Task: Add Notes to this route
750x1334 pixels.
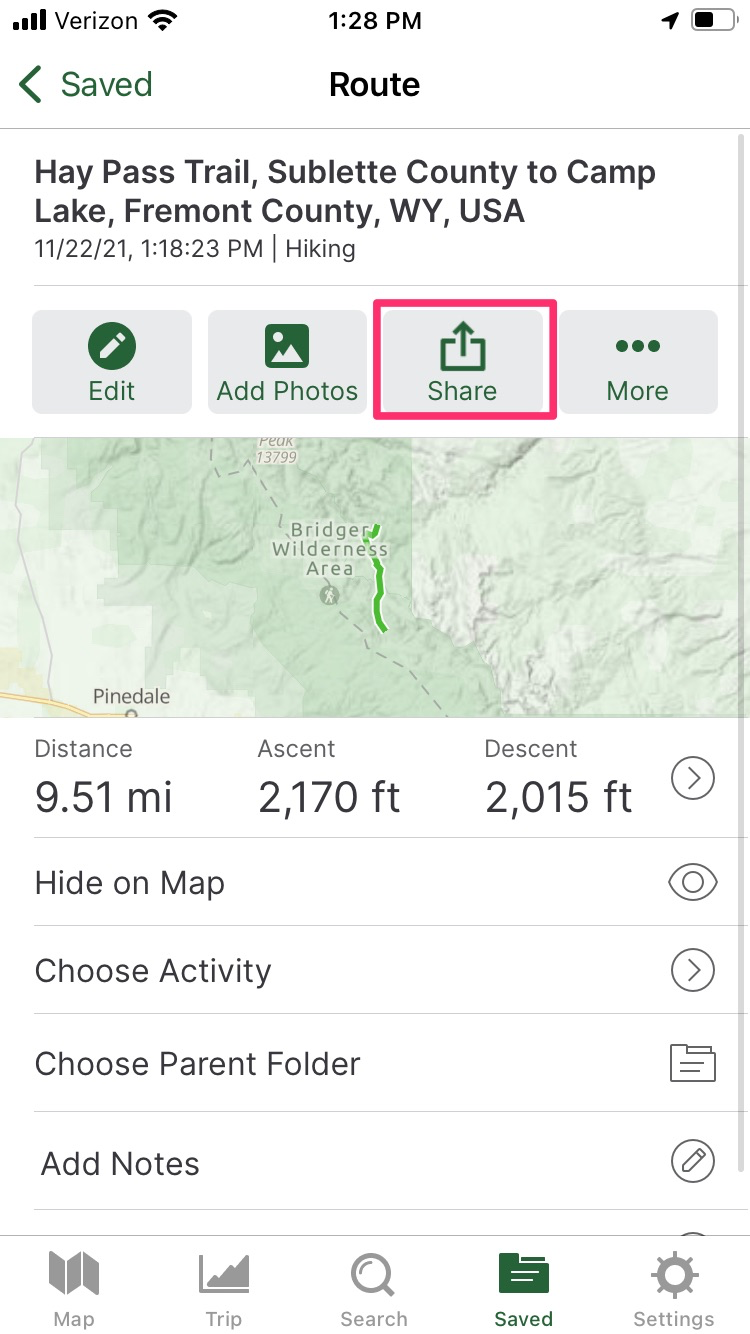Action: [x=375, y=1162]
